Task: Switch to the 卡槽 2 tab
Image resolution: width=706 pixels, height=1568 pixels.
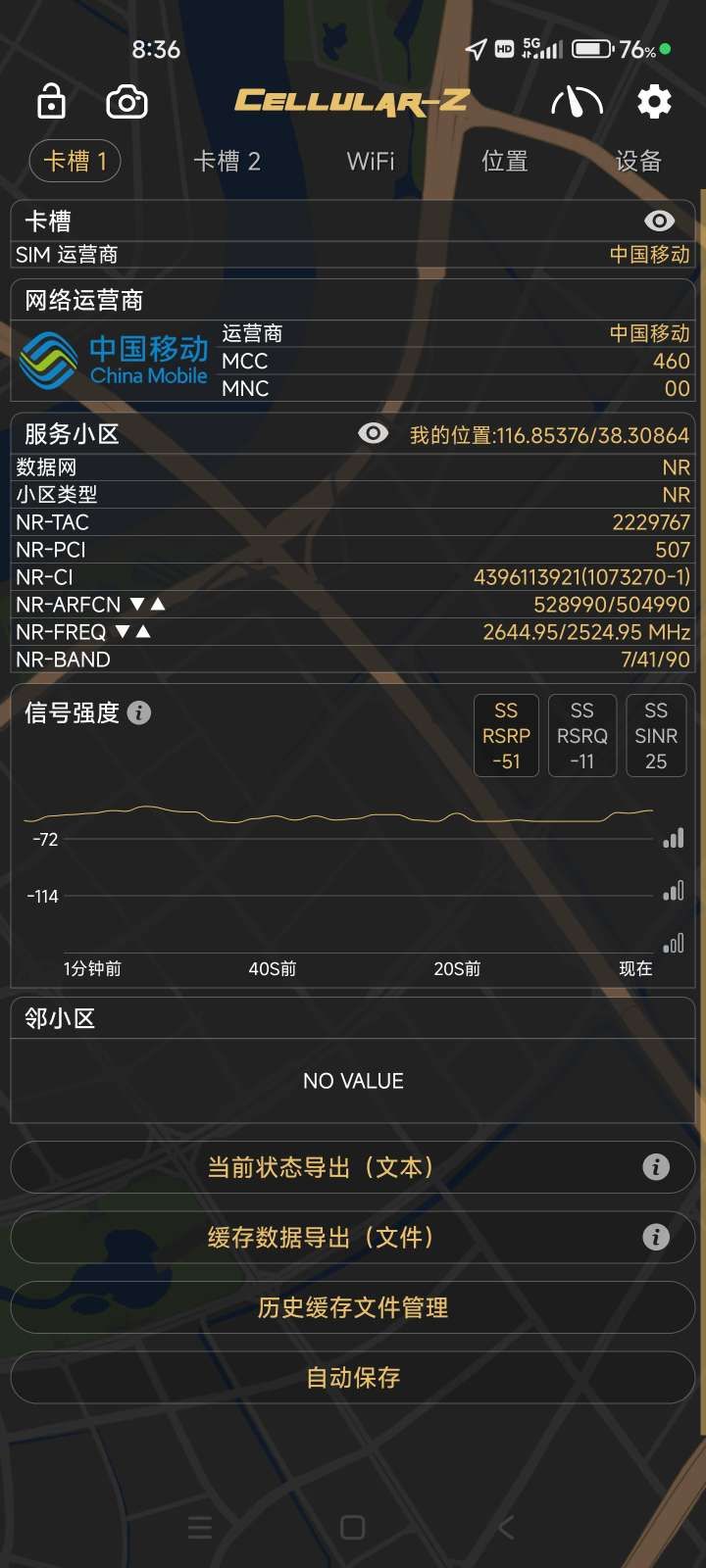Action: point(227,161)
